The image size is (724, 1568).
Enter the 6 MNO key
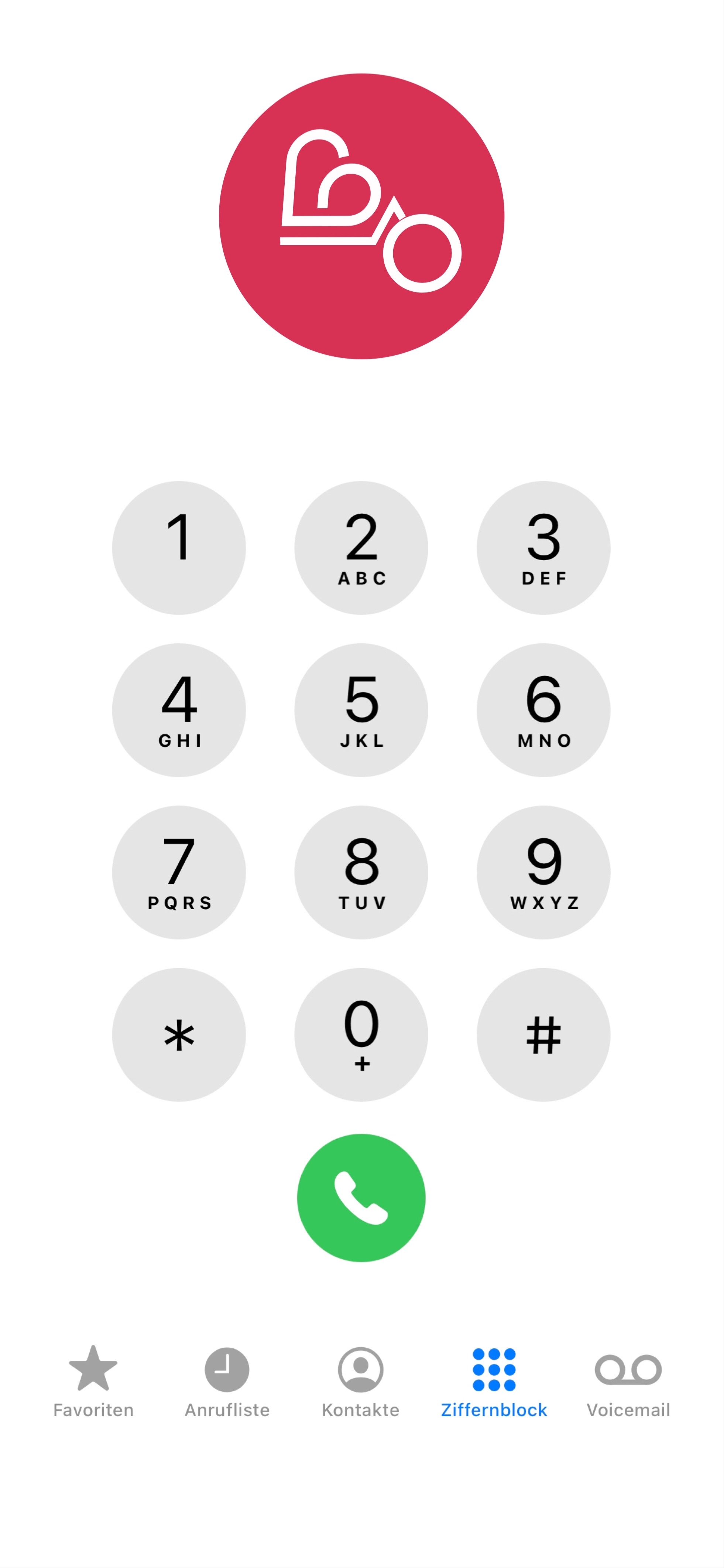pyautogui.click(x=543, y=710)
